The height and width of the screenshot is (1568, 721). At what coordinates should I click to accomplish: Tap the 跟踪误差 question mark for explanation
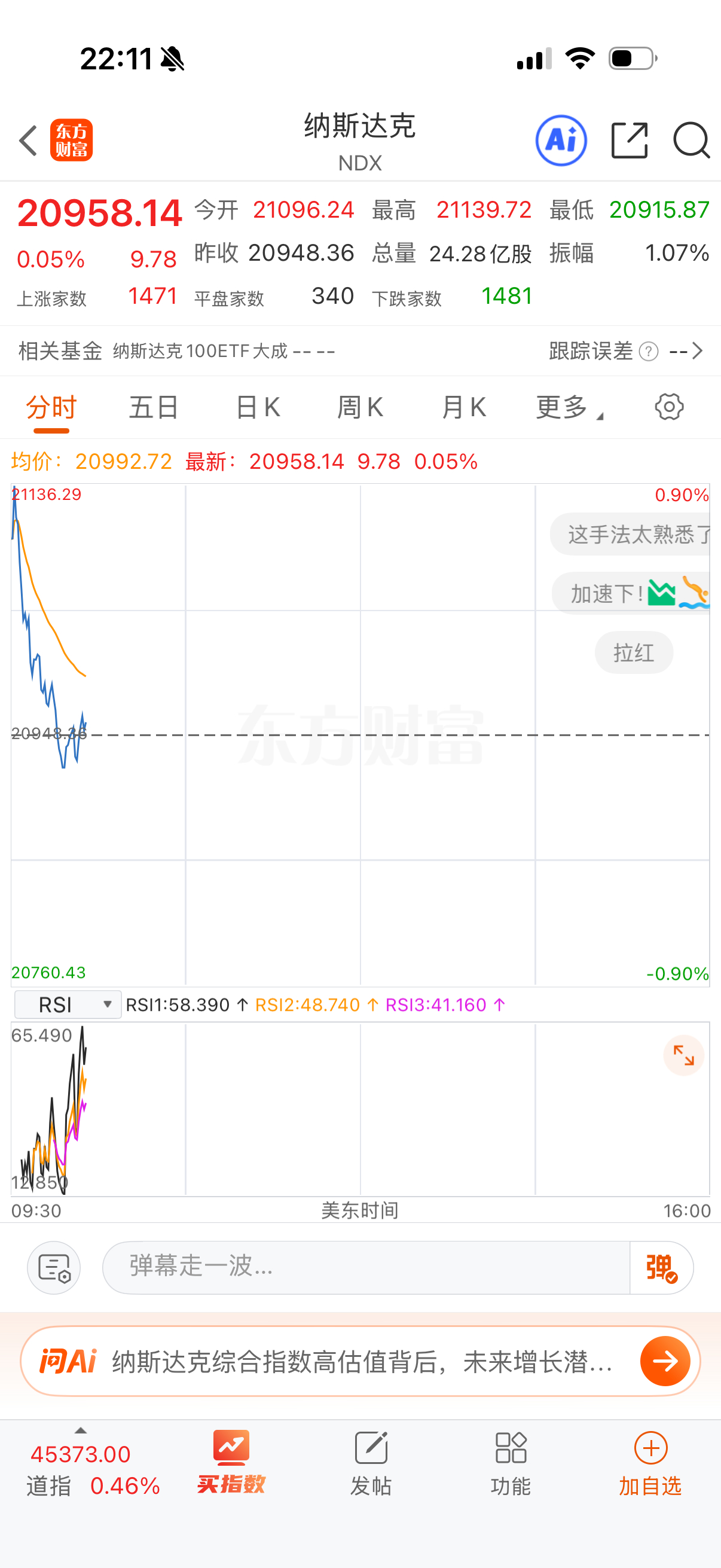pyautogui.click(x=649, y=351)
